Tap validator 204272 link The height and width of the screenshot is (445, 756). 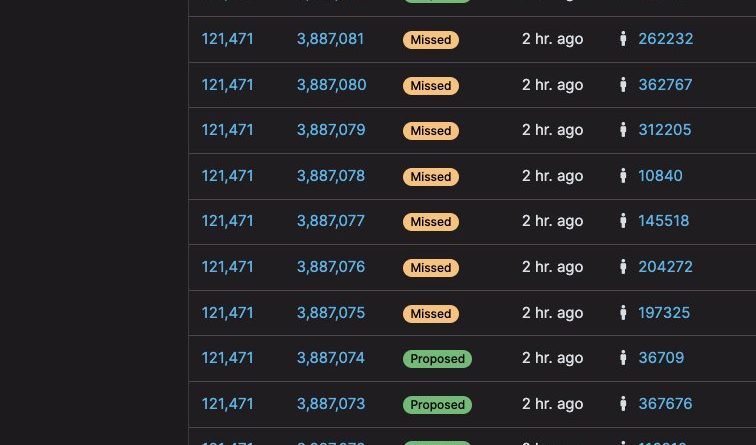(665, 267)
